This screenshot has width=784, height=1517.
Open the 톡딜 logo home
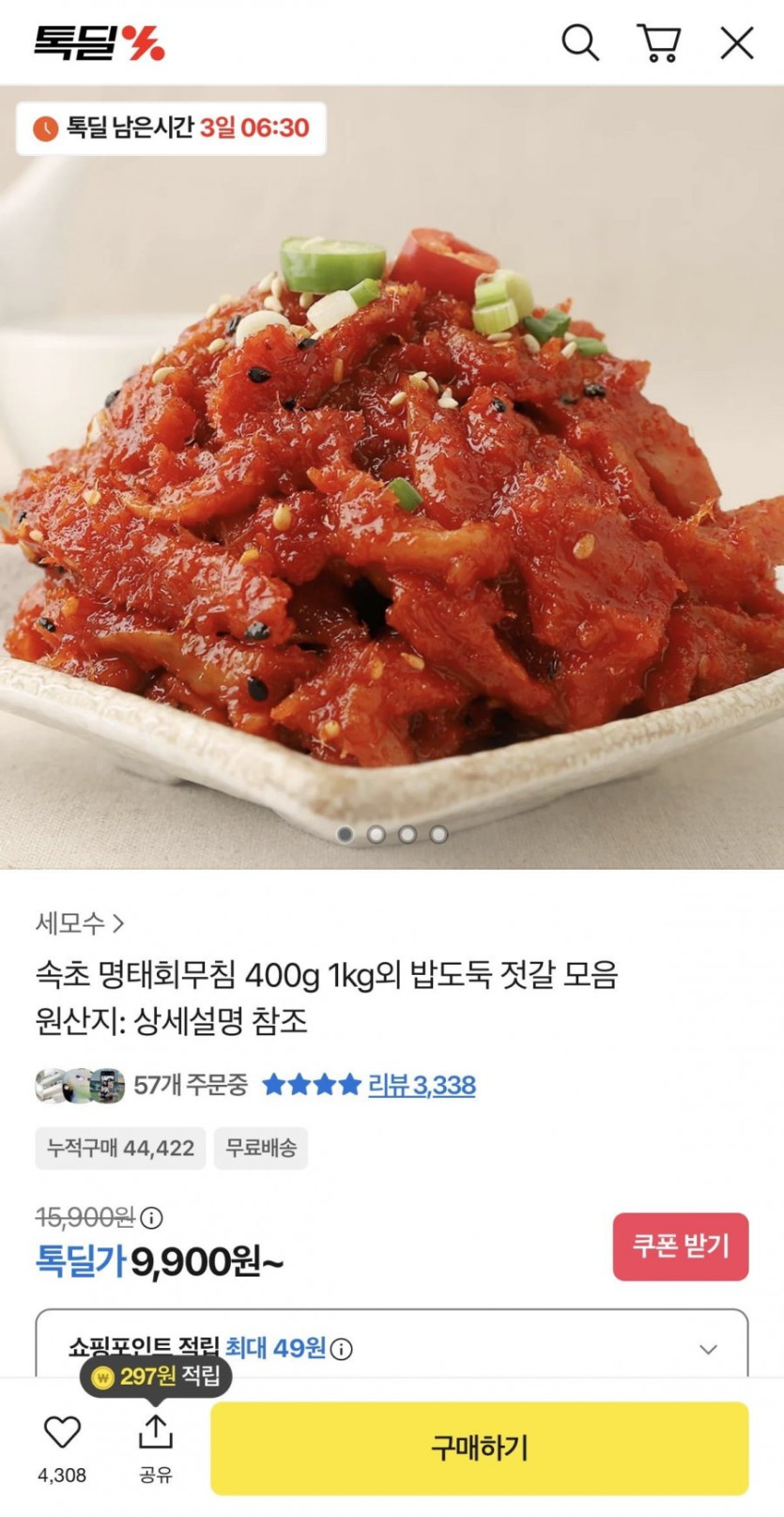coord(99,43)
